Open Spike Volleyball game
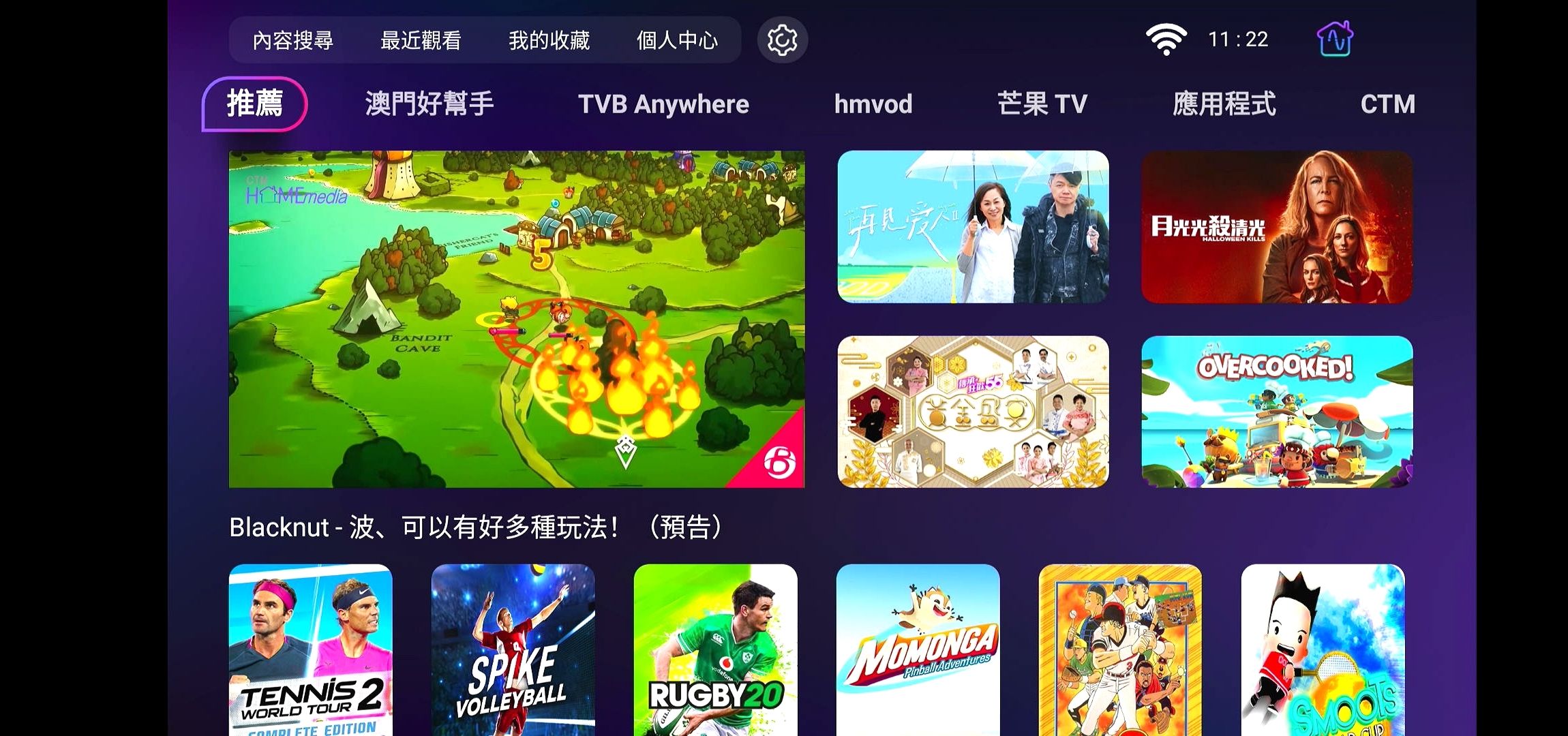1568x736 pixels. (513, 649)
